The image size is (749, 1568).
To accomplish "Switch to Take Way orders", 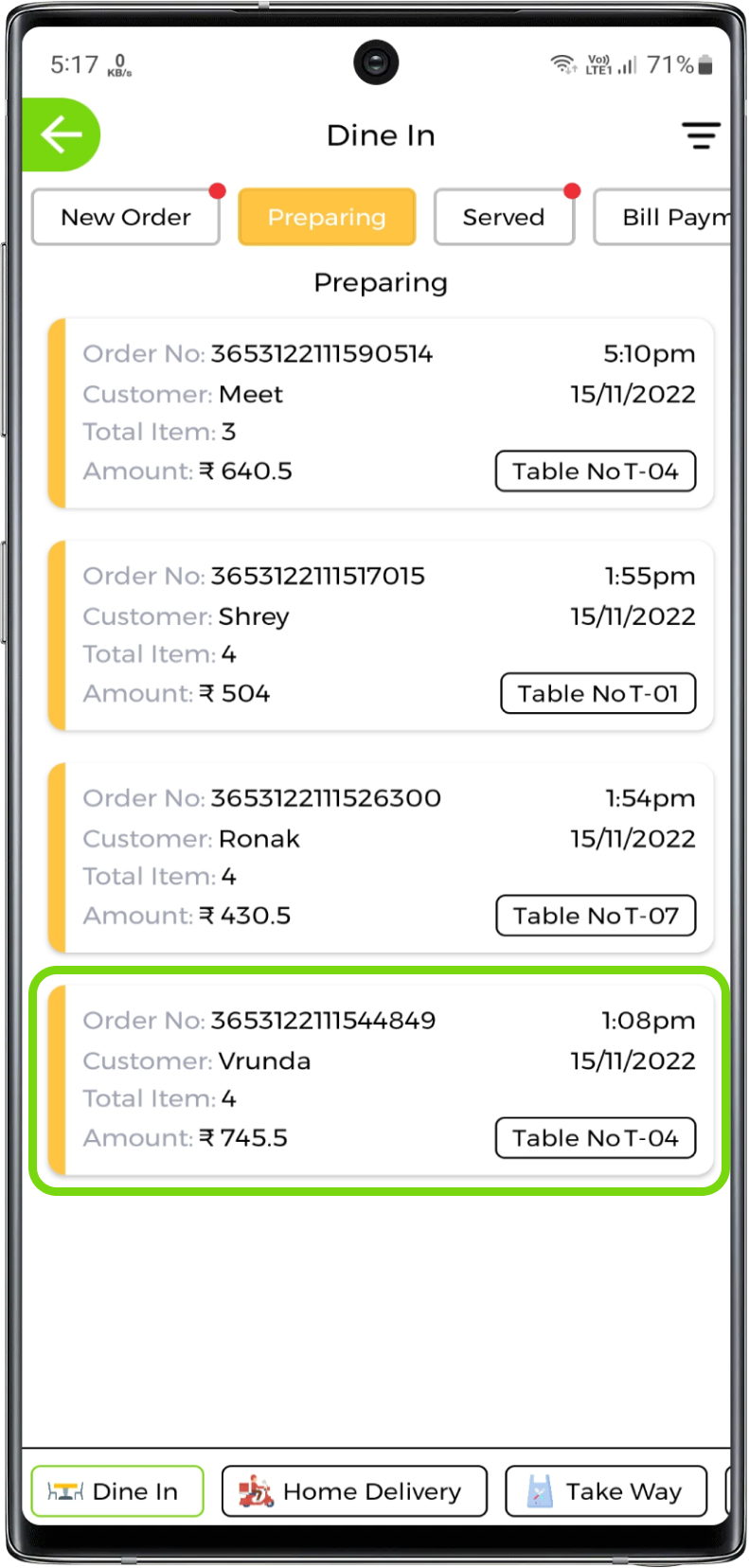I will [606, 1491].
